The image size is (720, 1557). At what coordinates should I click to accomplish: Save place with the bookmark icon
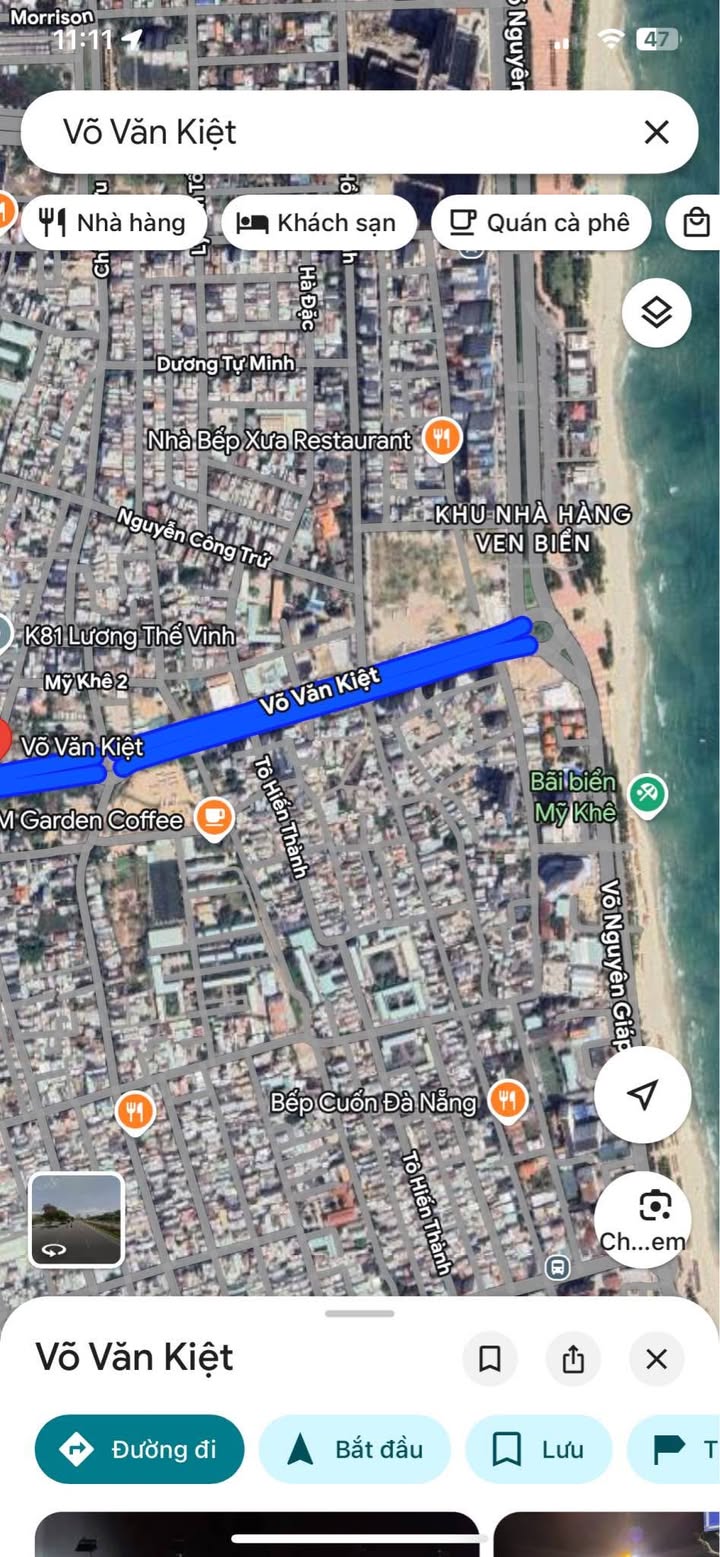[x=490, y=1358]
